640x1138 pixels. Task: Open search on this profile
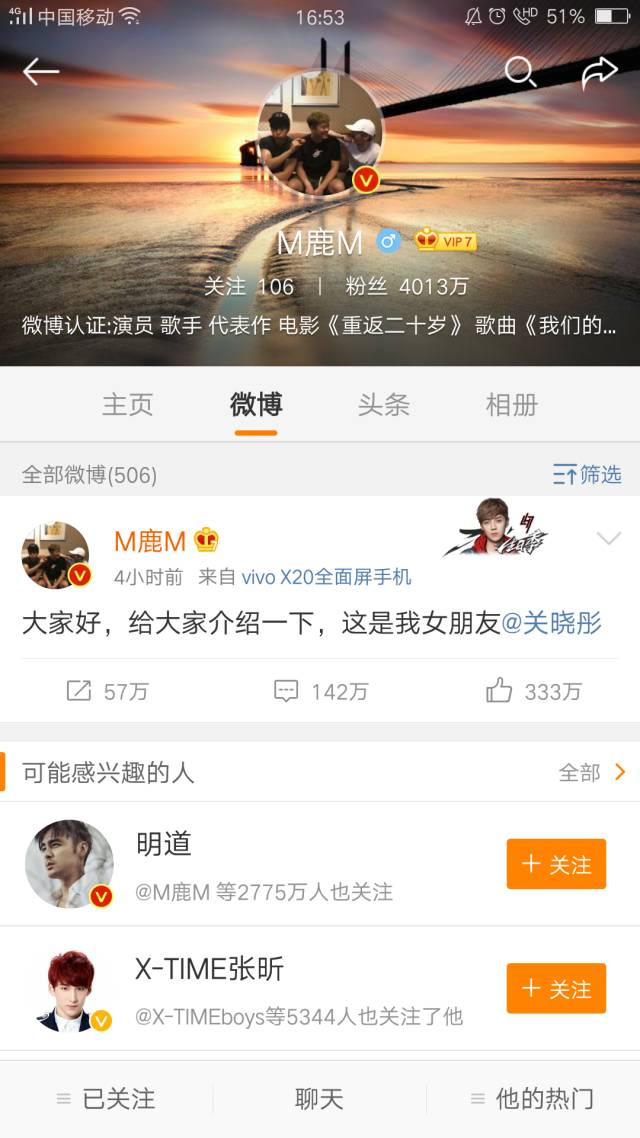click(520, 71)
